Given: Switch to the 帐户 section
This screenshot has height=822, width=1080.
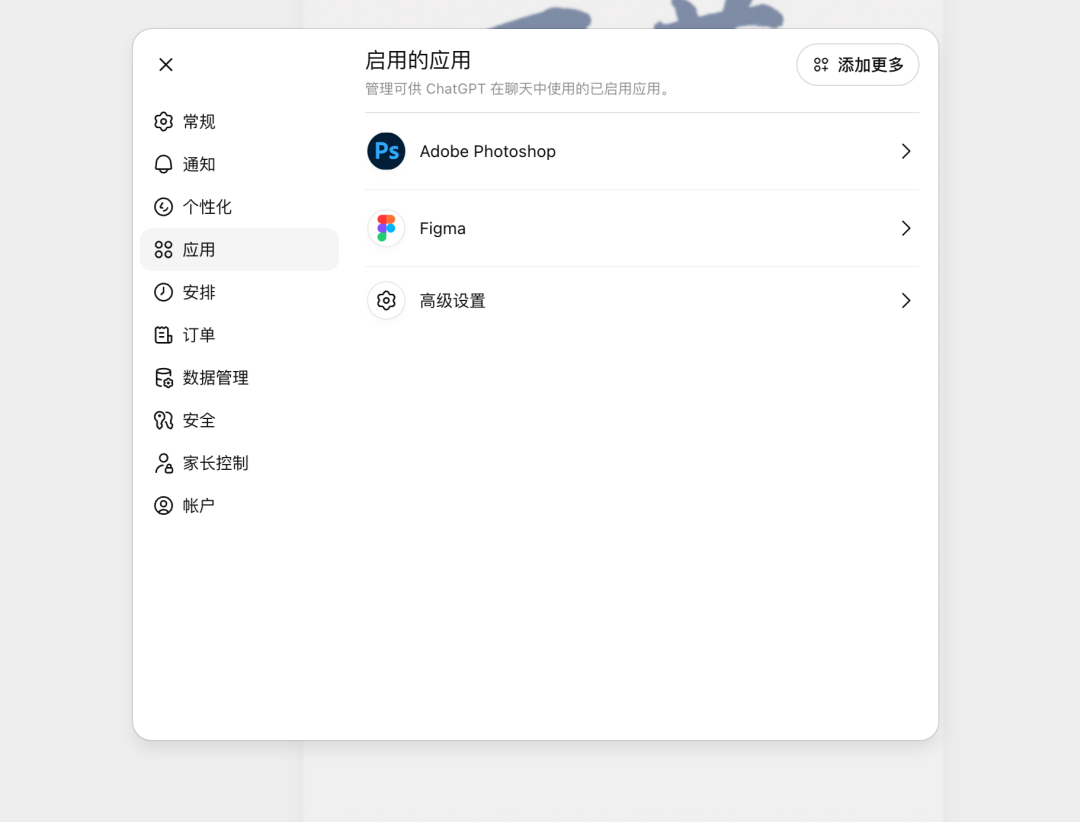Looking at the screenshot, I should coord(199,506).
